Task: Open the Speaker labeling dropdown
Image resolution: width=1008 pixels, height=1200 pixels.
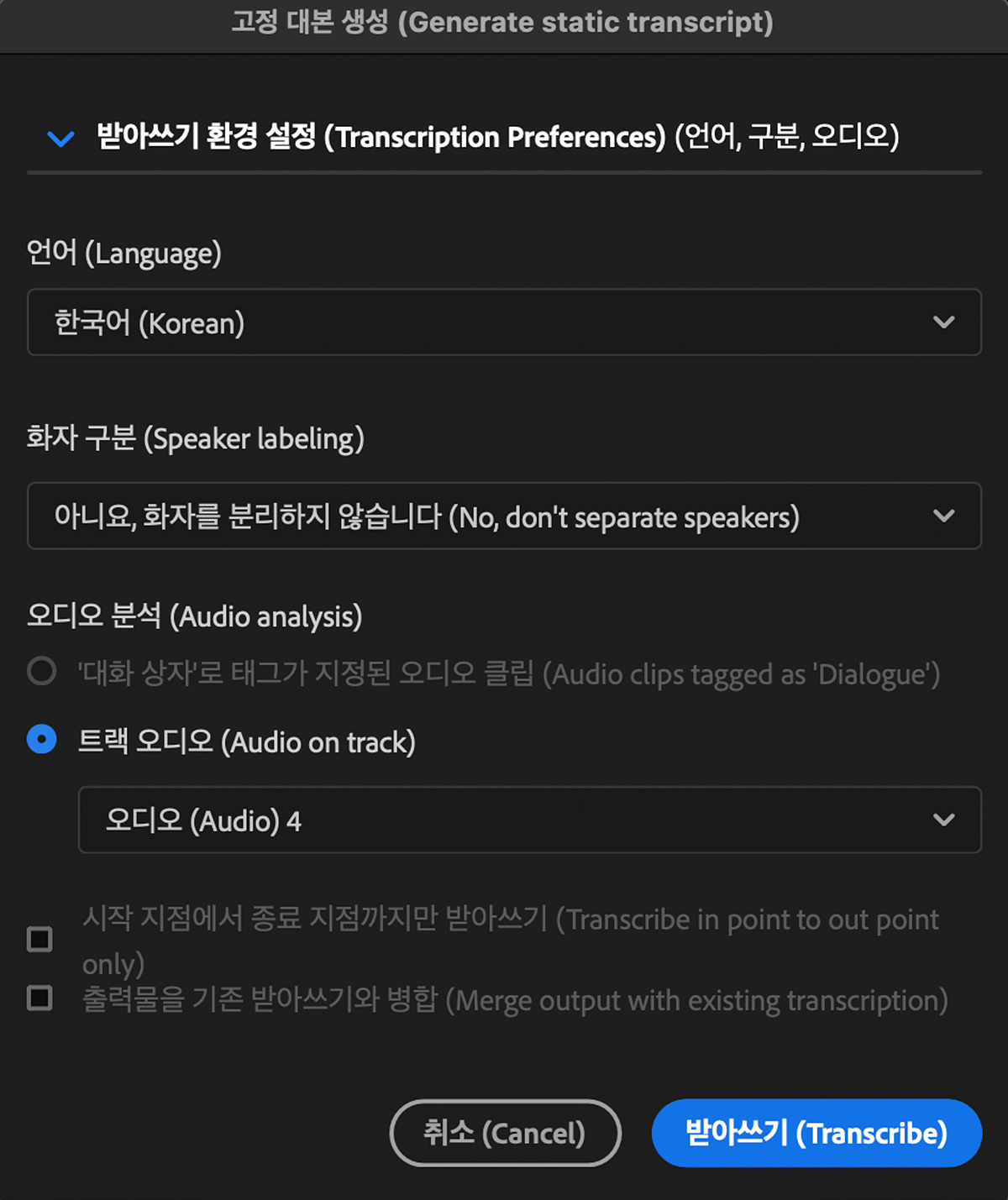Action: point(504,516)
